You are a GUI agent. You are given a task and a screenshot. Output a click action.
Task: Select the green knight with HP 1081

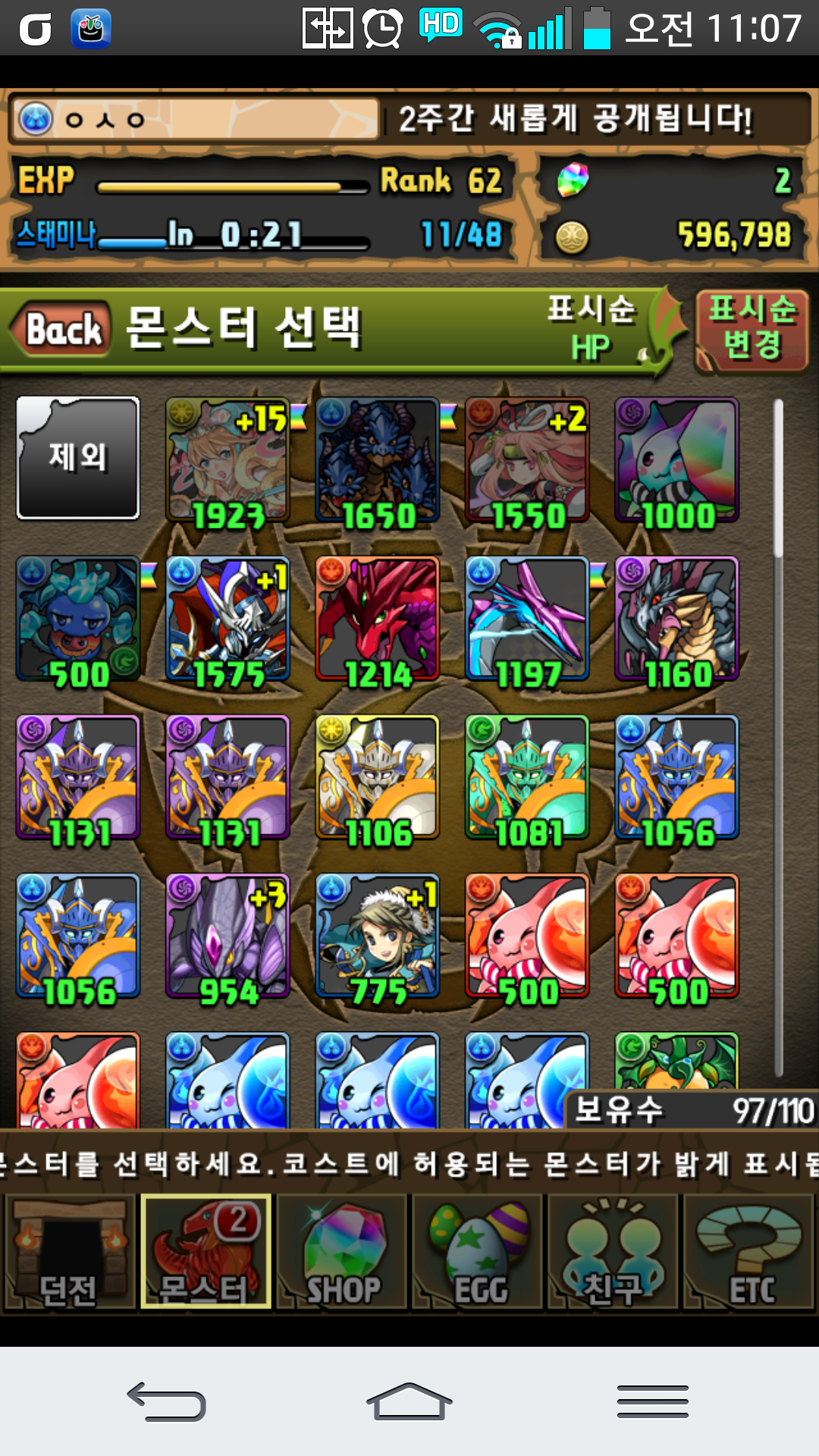click(x=527, y=777)
